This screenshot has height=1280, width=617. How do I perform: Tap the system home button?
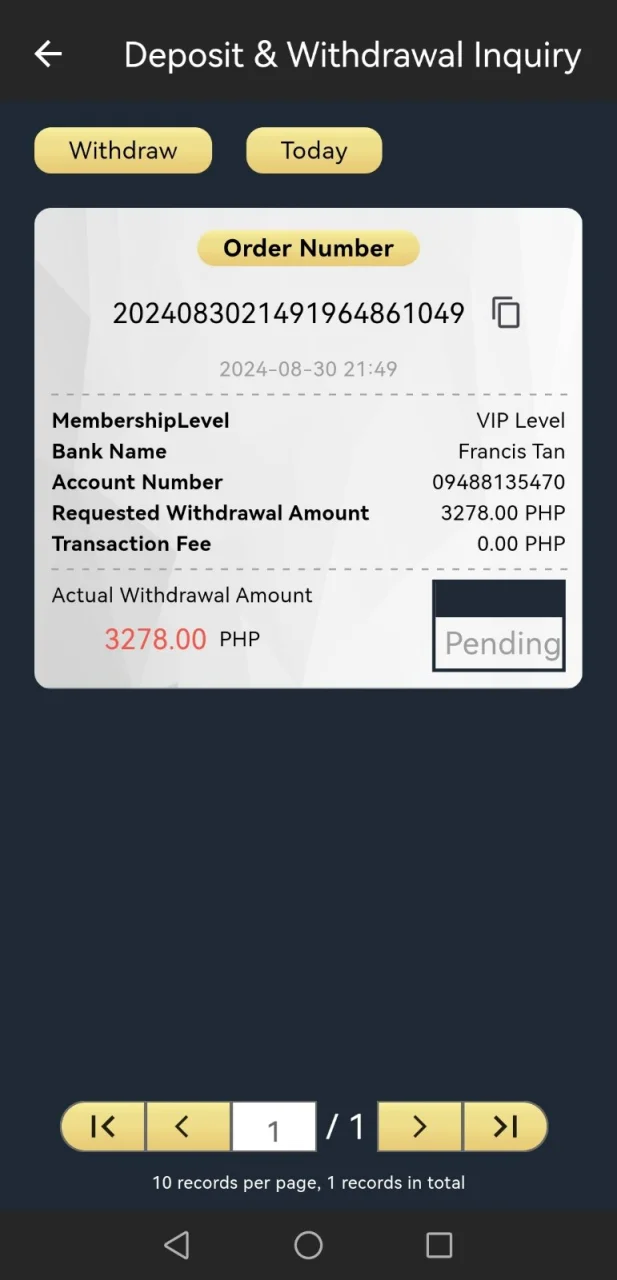308,1245
